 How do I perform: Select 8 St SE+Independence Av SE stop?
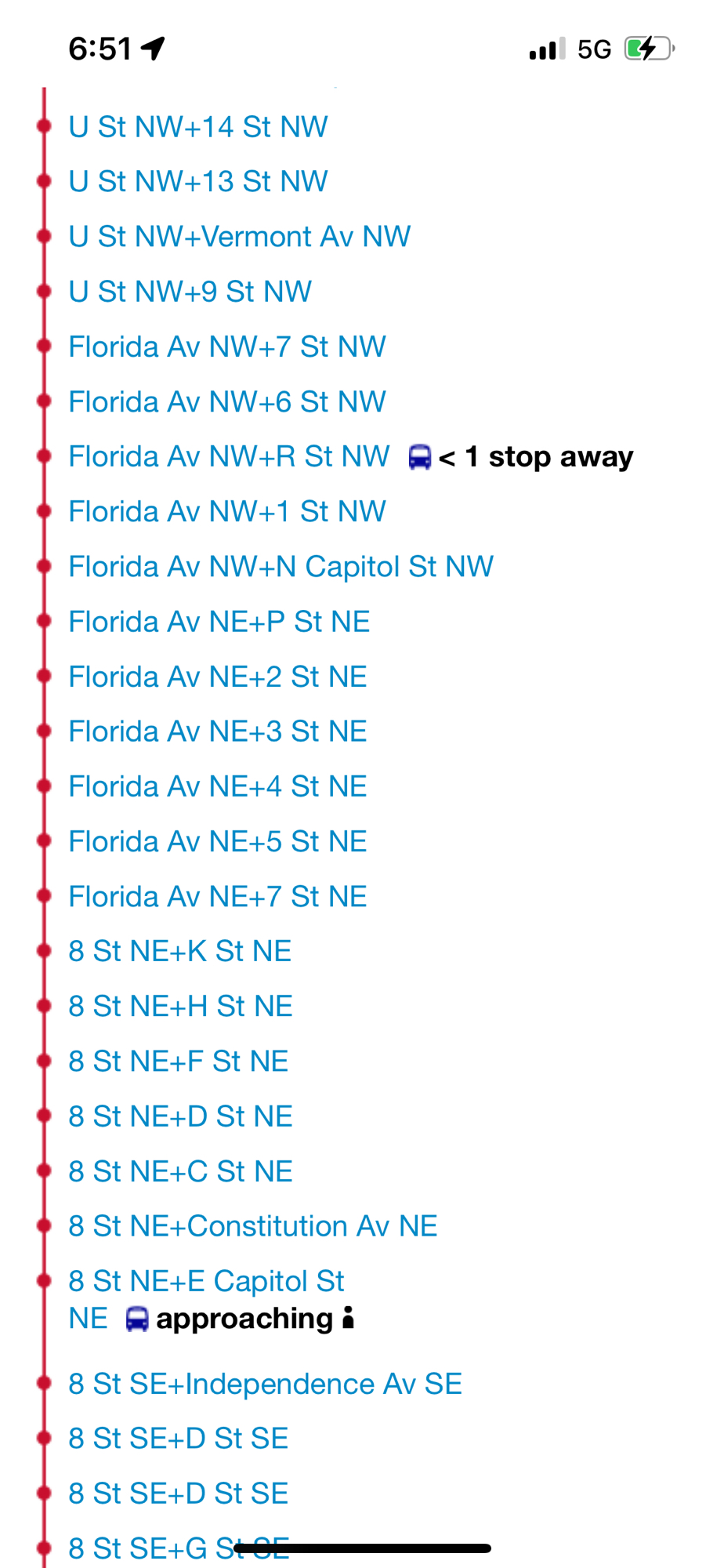point(265,1385)
